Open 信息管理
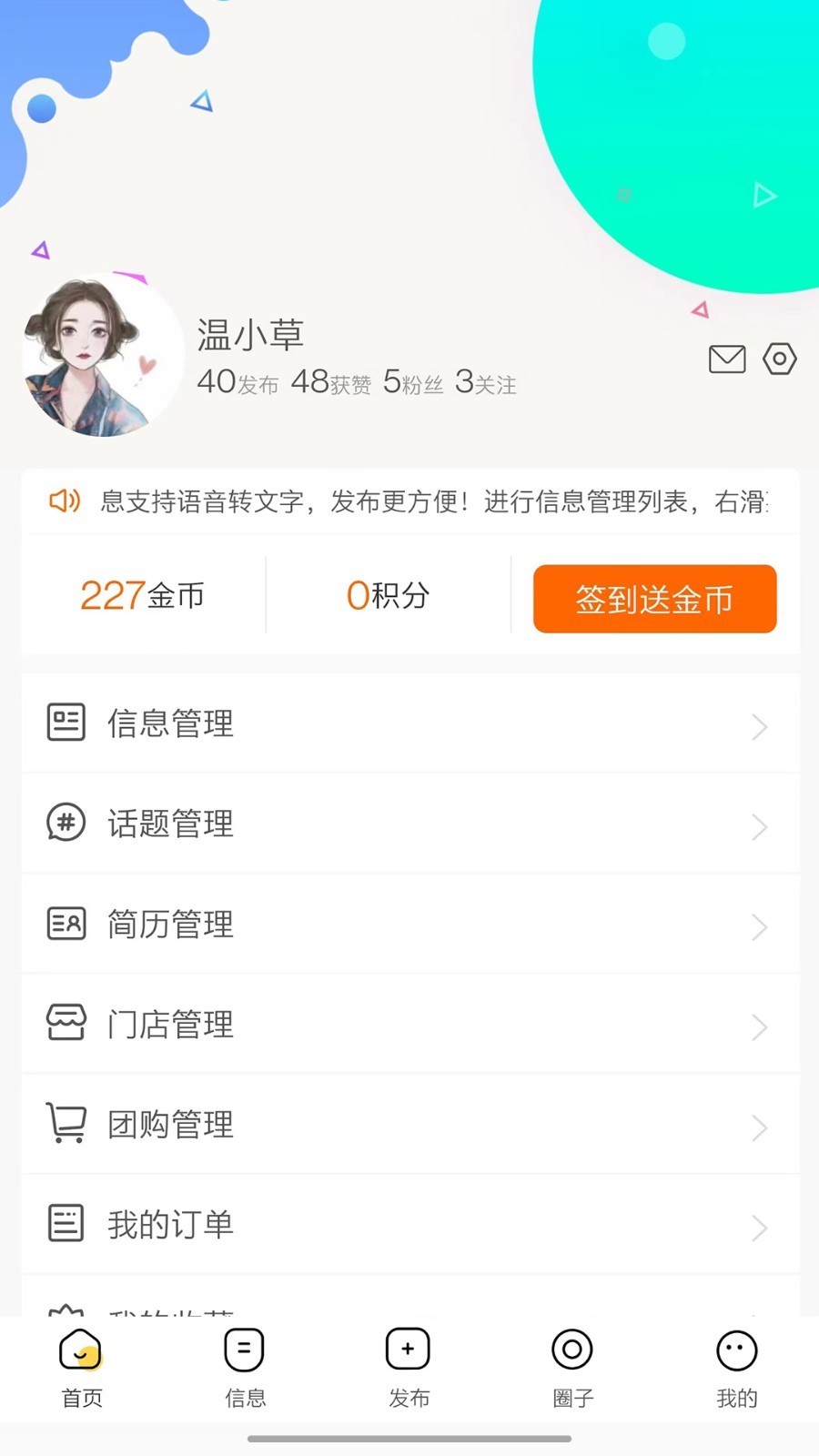This screenshot has height=1456, width=819. pos(410,723)
